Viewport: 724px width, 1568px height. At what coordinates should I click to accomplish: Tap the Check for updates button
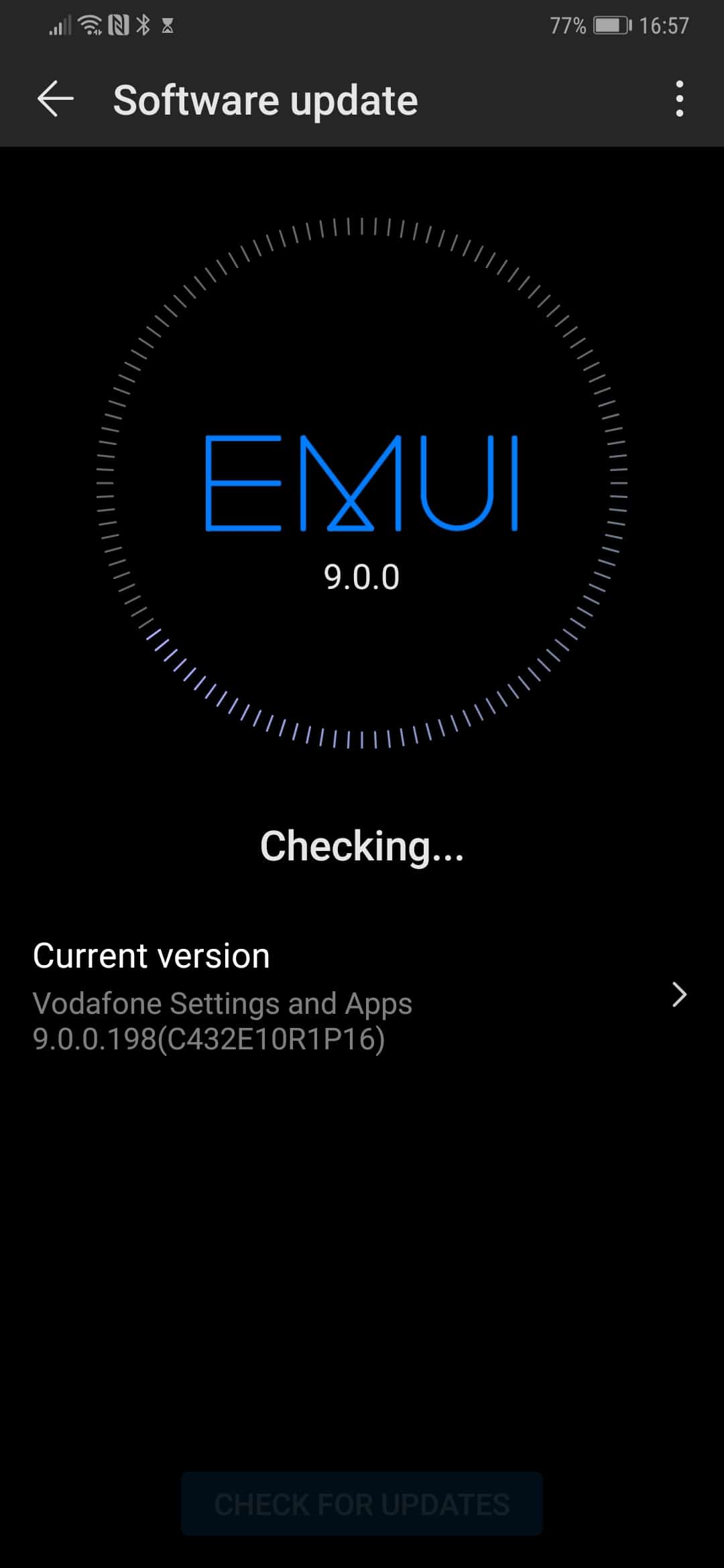pos(362,1504)
